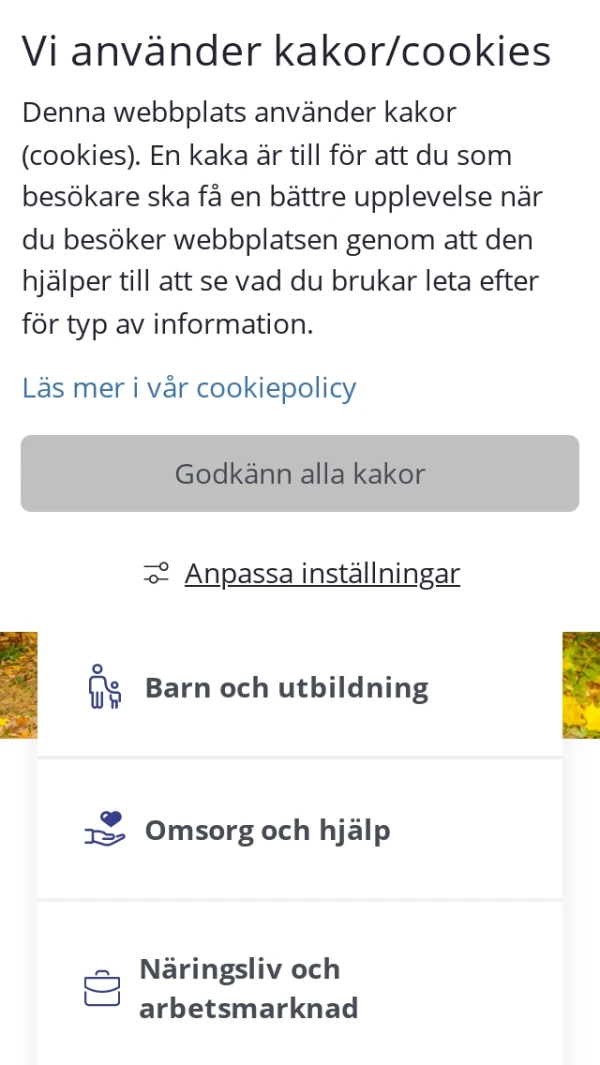Screen dimensions: 600x1065
Task: Select Näringsliv och arbetsmarknad
Action: 248,988
